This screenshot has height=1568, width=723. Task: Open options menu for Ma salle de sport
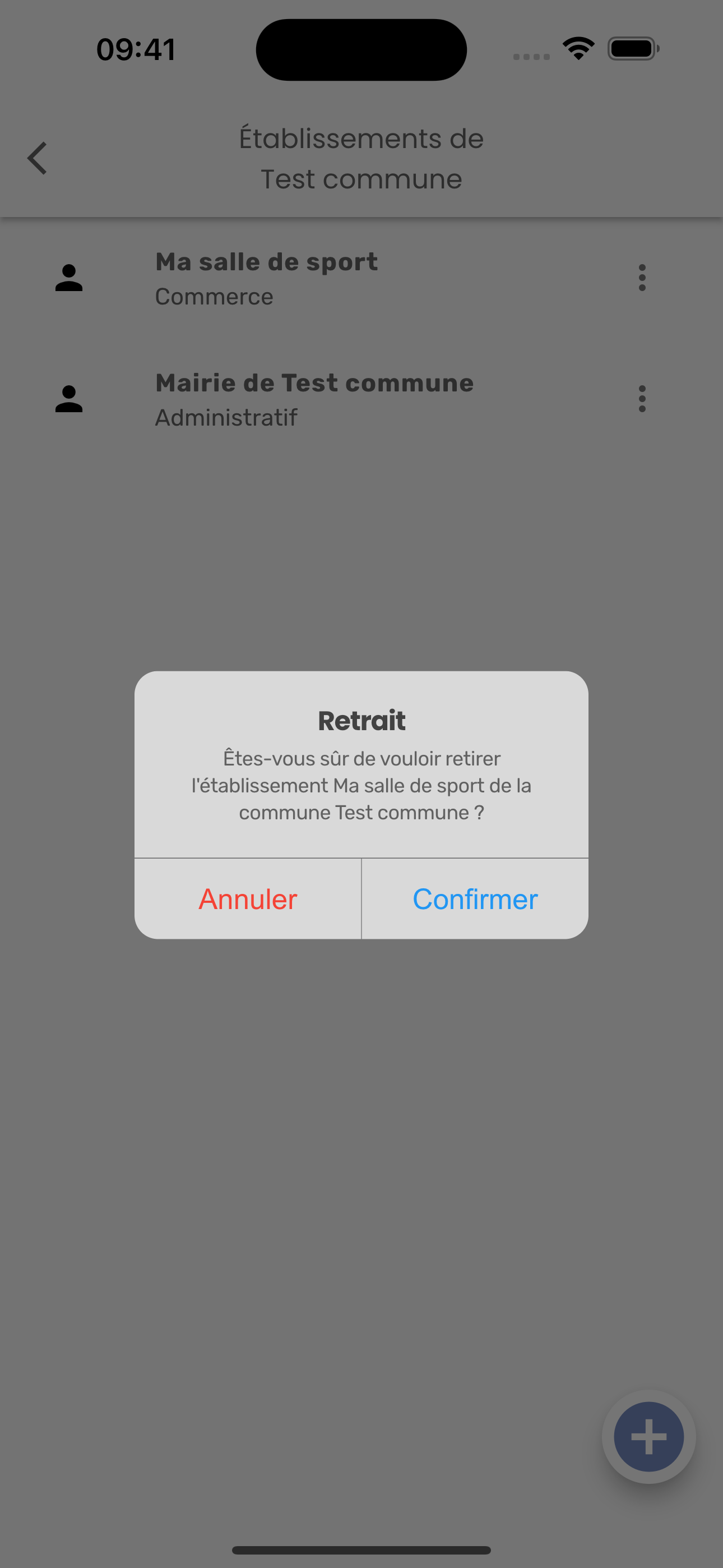pyautogui.click(x=641, y=278)
